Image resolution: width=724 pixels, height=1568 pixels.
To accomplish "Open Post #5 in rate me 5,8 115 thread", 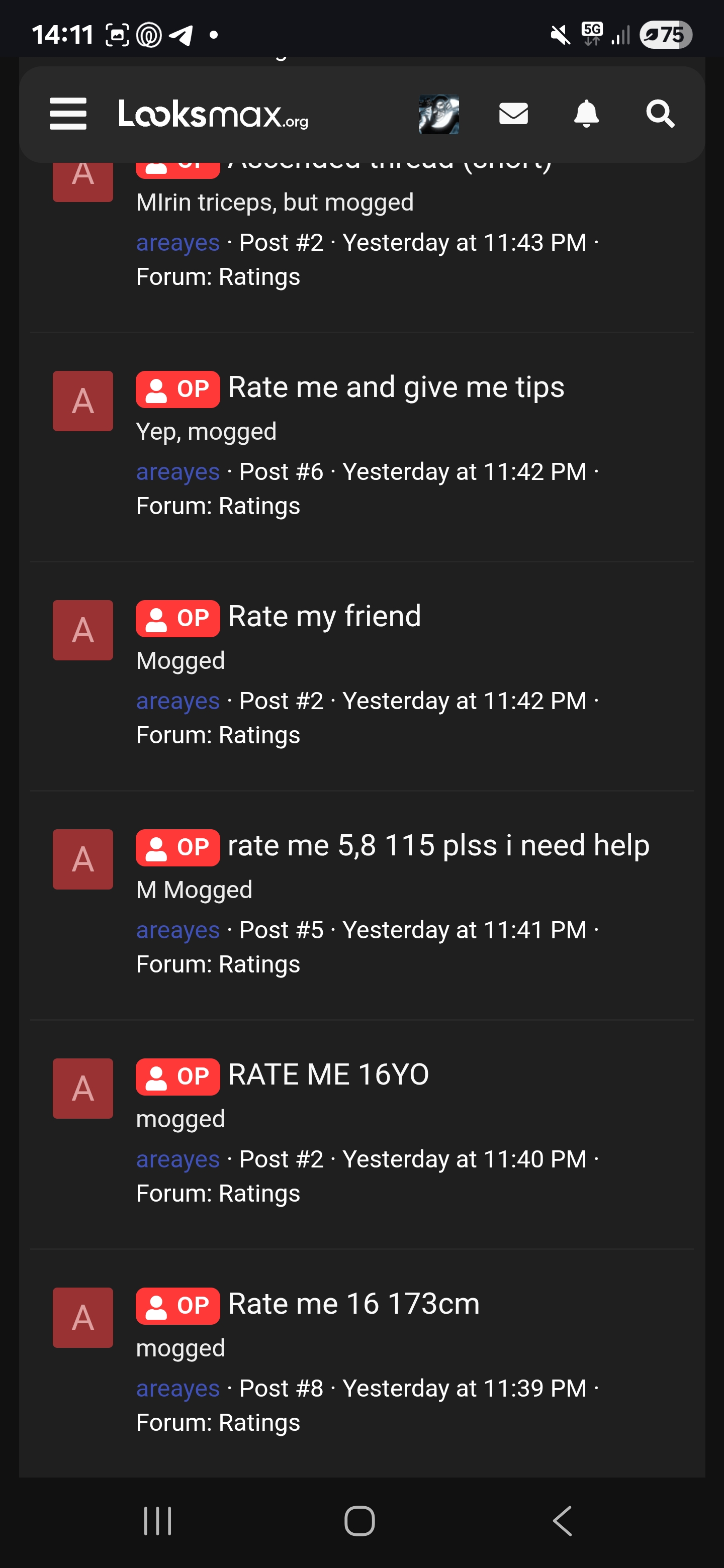I will (x=281, y=929).
